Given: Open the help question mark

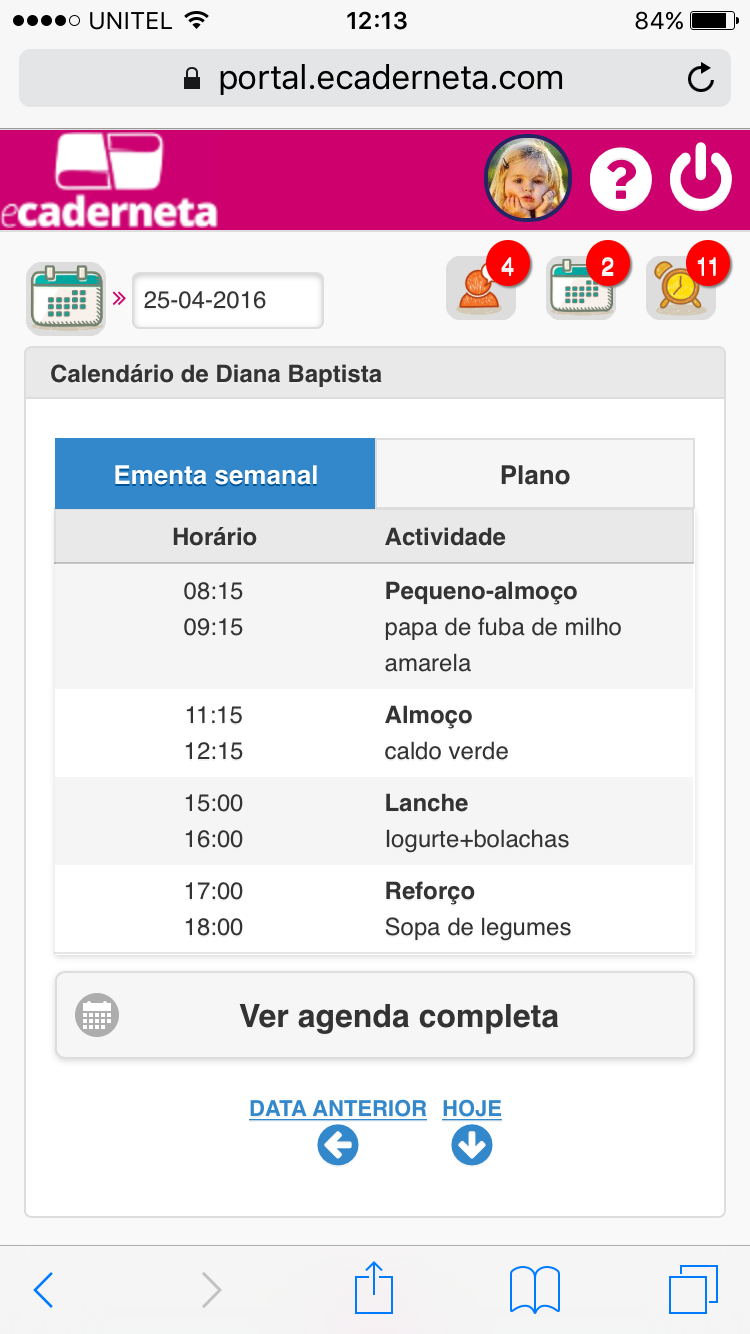Looking at the screenshot, I should click(x=621, y=181).
